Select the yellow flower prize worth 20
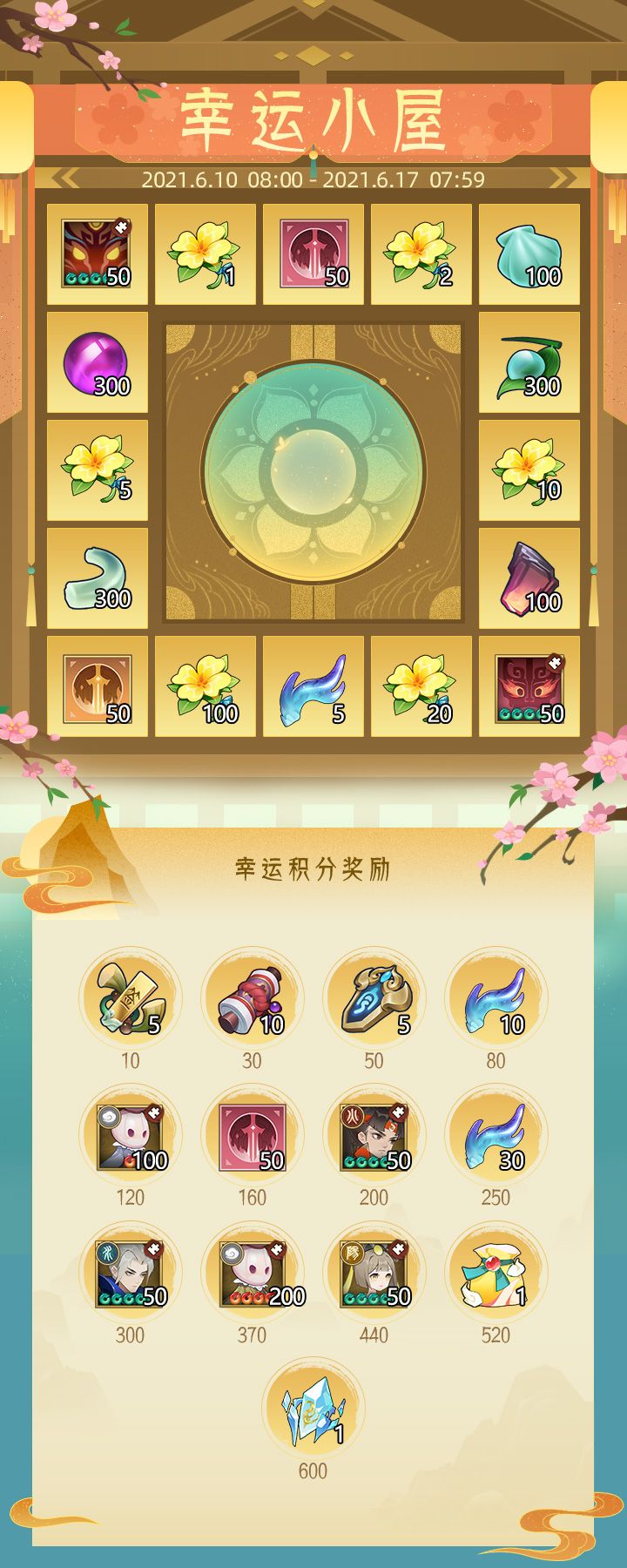The height and width of the screenshot is (1568, 627). point(421,688)
